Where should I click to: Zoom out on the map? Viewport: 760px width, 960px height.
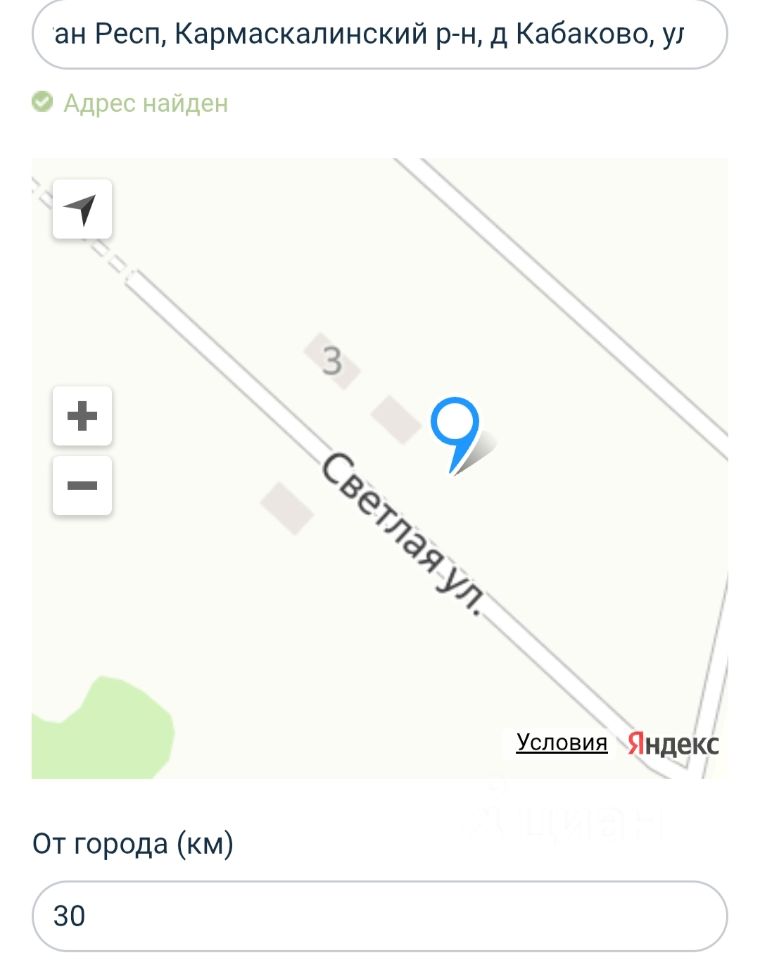coord(81,486)
